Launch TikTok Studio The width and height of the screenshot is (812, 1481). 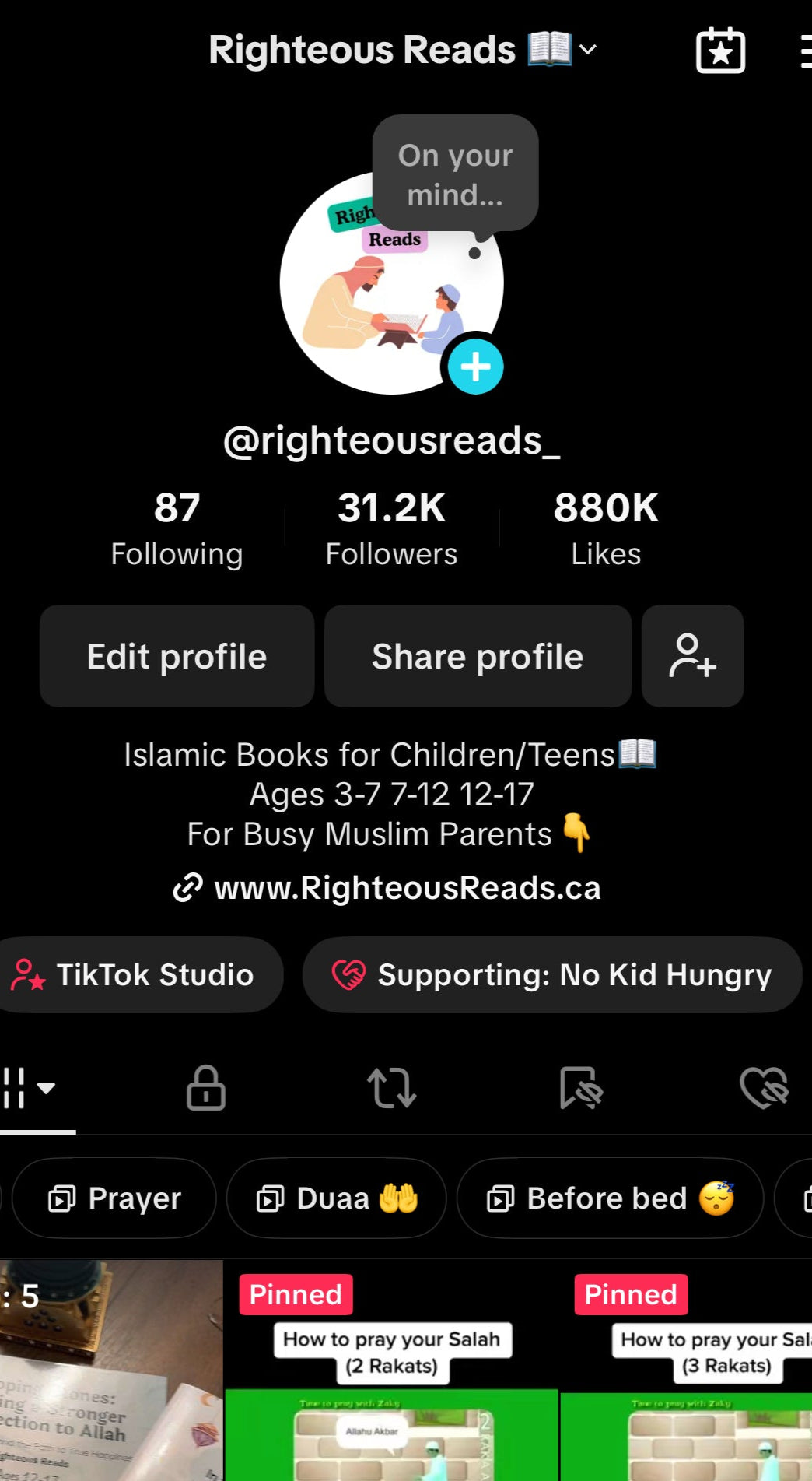tap(140, 974)
